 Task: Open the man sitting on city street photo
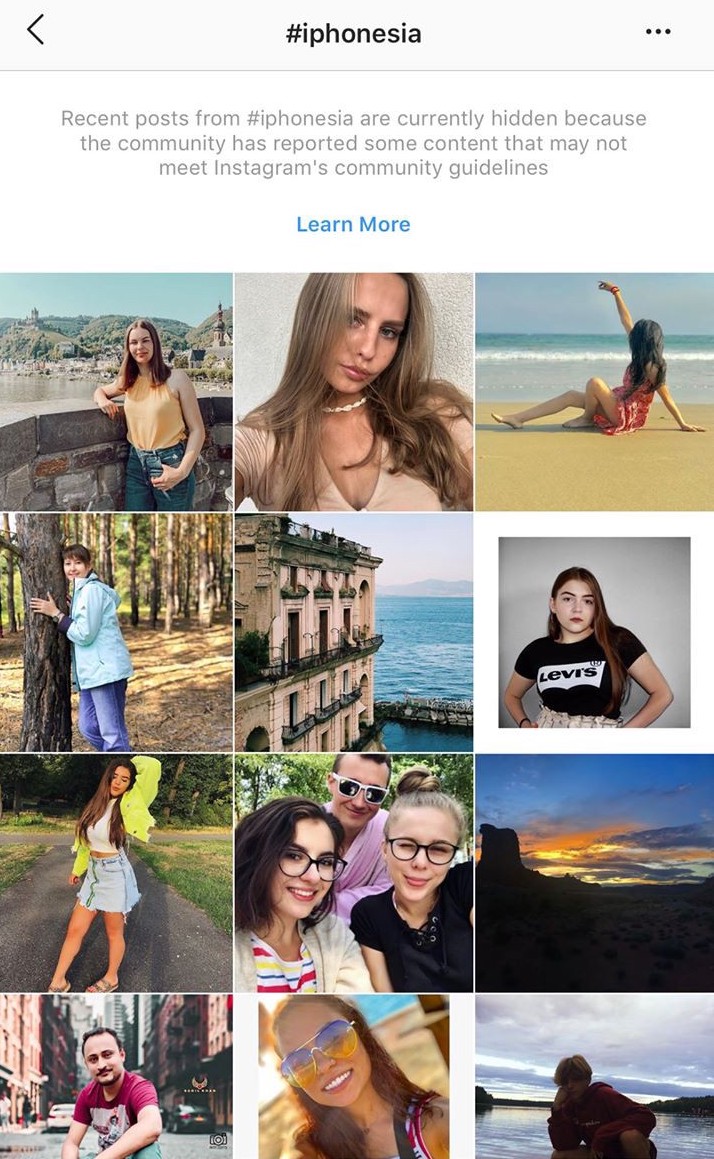pos(116,1077)
